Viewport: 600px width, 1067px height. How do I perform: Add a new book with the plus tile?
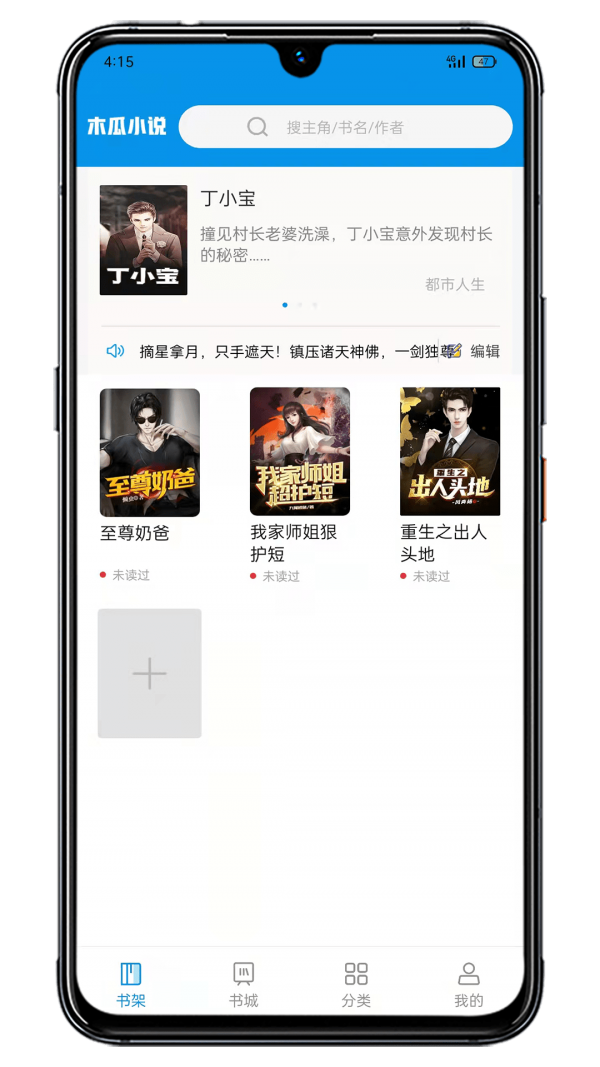(x=149, y=673)
